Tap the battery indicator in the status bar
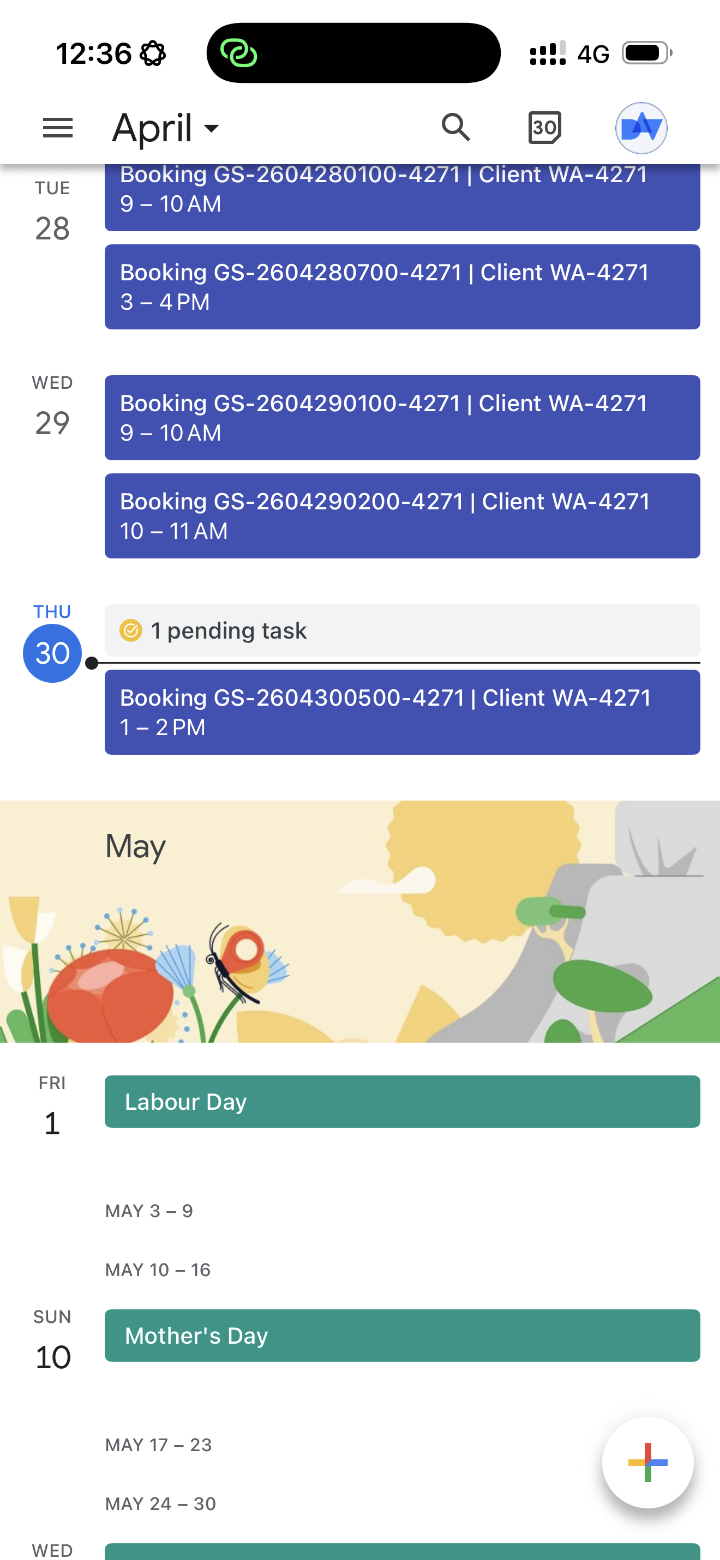Image resolution: width=720 pixels, height=1560 pixels. click(x=646, y=53)
